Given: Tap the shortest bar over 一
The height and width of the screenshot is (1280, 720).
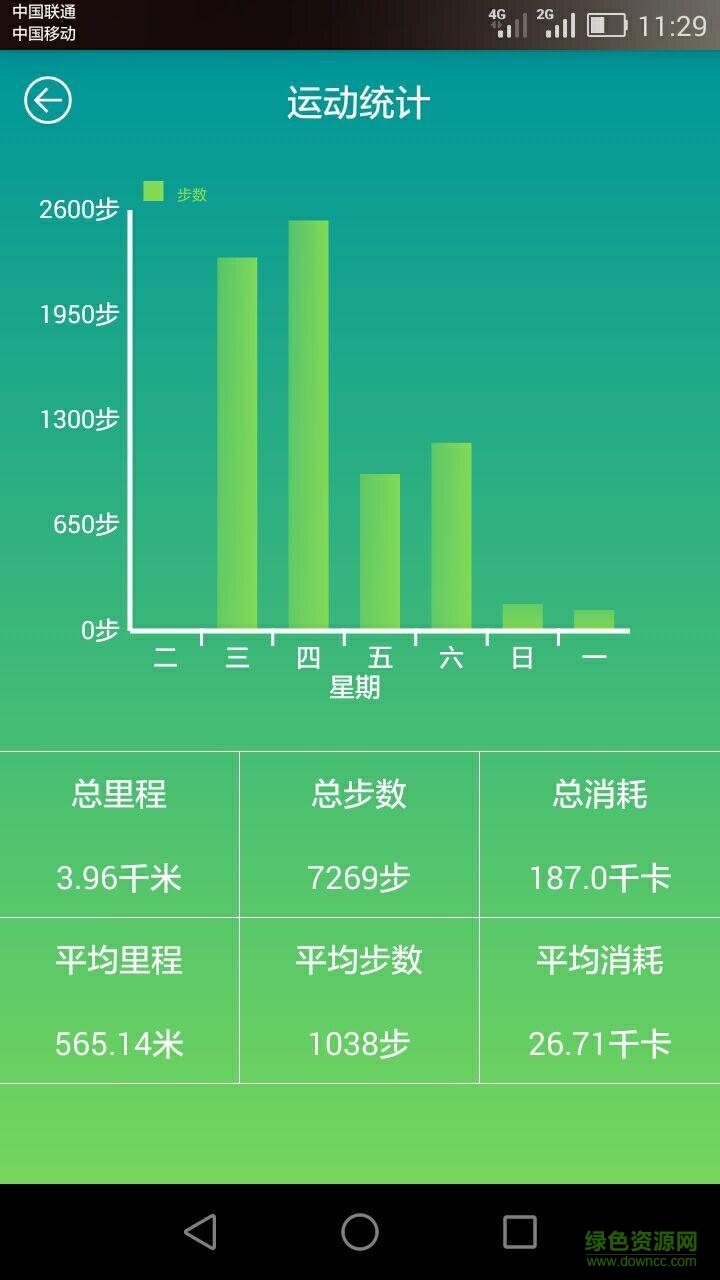Looking at the screenshot, I should tap(594, 620).
